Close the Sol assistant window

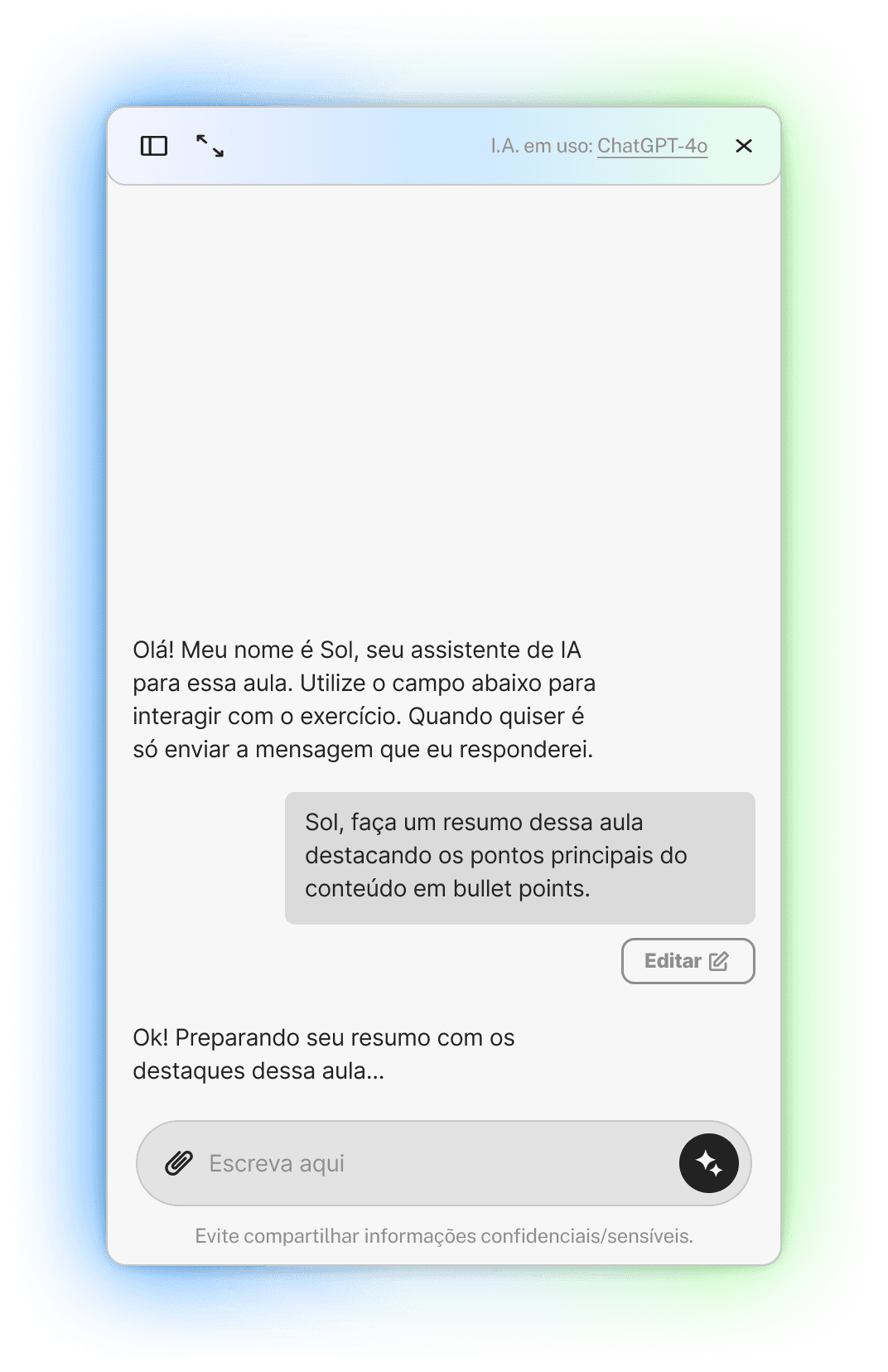point(744,146)
